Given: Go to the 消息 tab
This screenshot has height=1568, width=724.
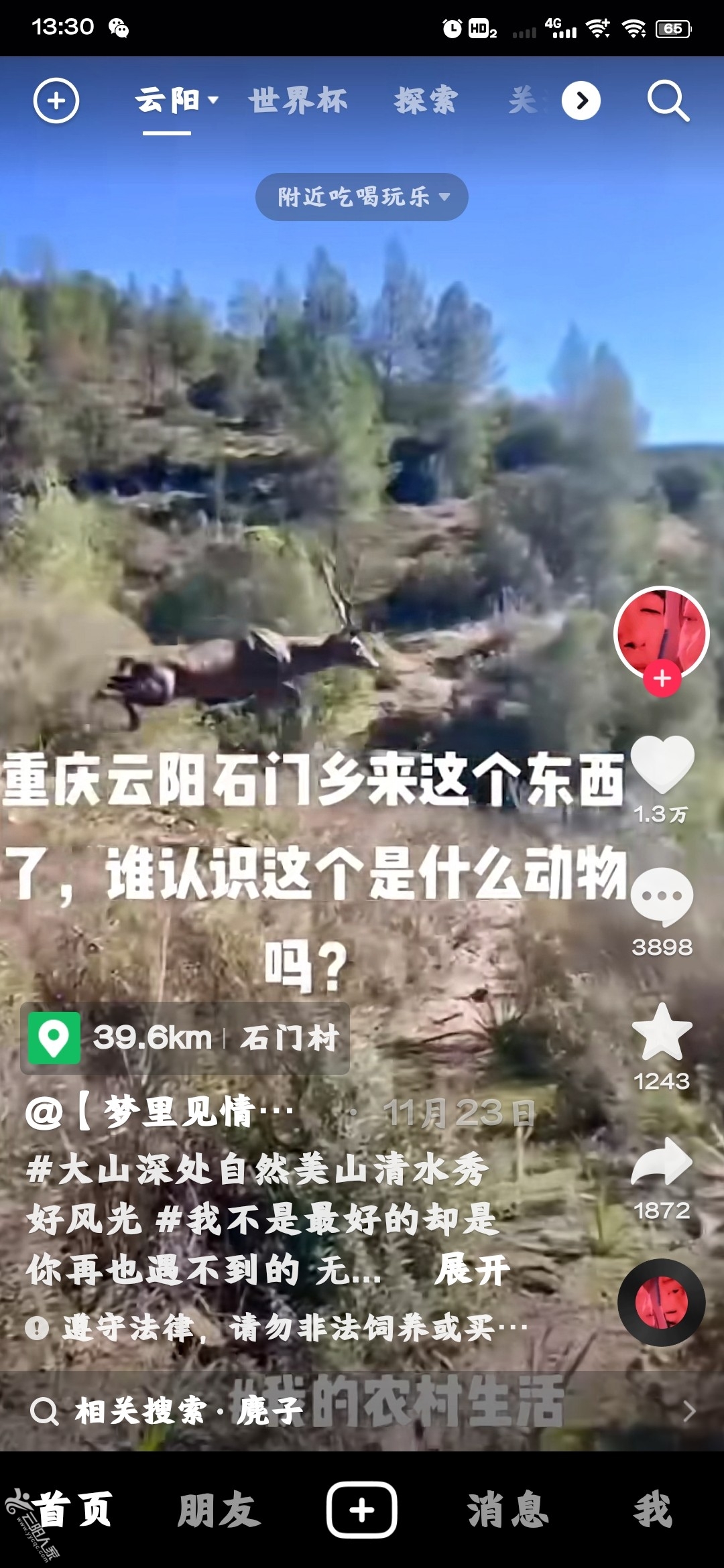Looking at the screenshot, I should pyautogui.click(x=507, y=1510).
